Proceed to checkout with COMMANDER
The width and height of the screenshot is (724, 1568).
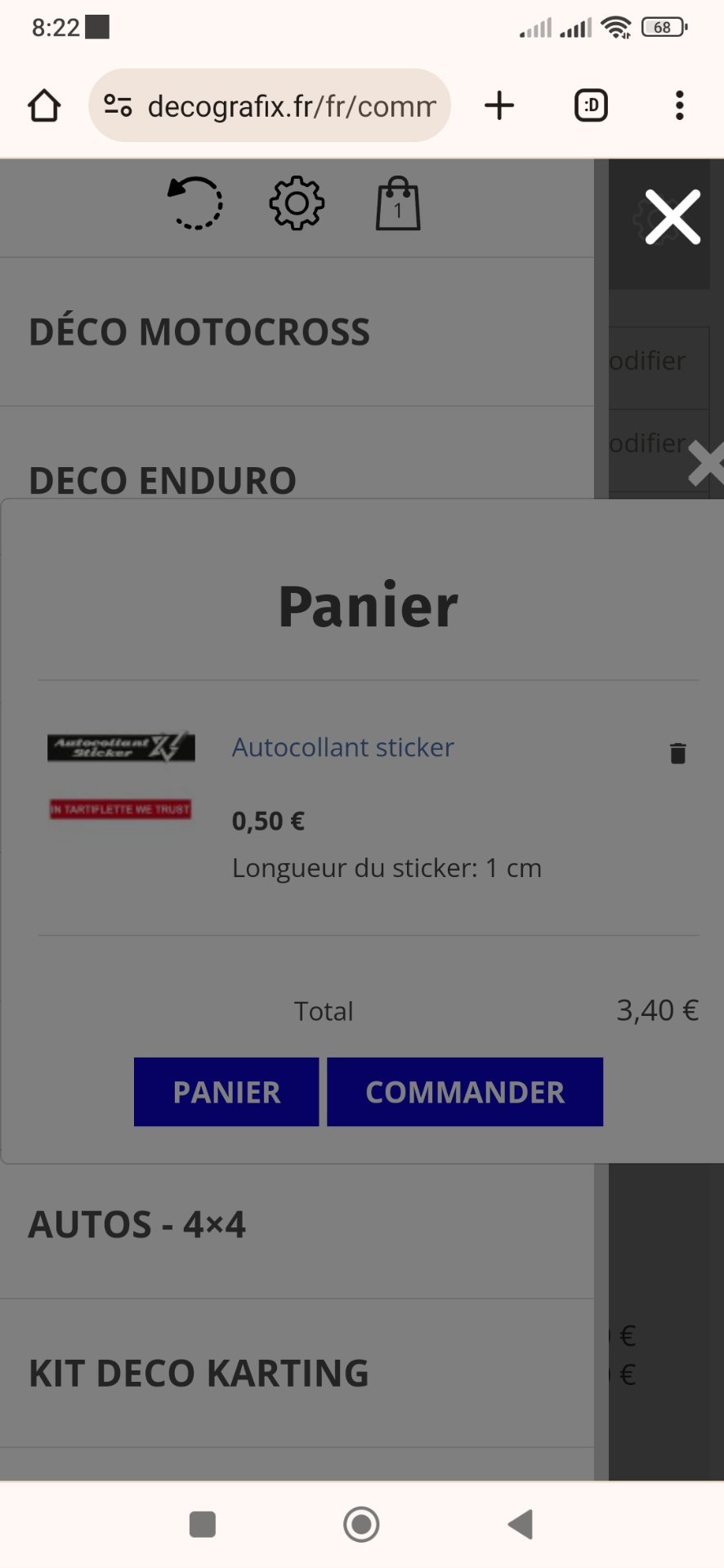coord(465,1092)
